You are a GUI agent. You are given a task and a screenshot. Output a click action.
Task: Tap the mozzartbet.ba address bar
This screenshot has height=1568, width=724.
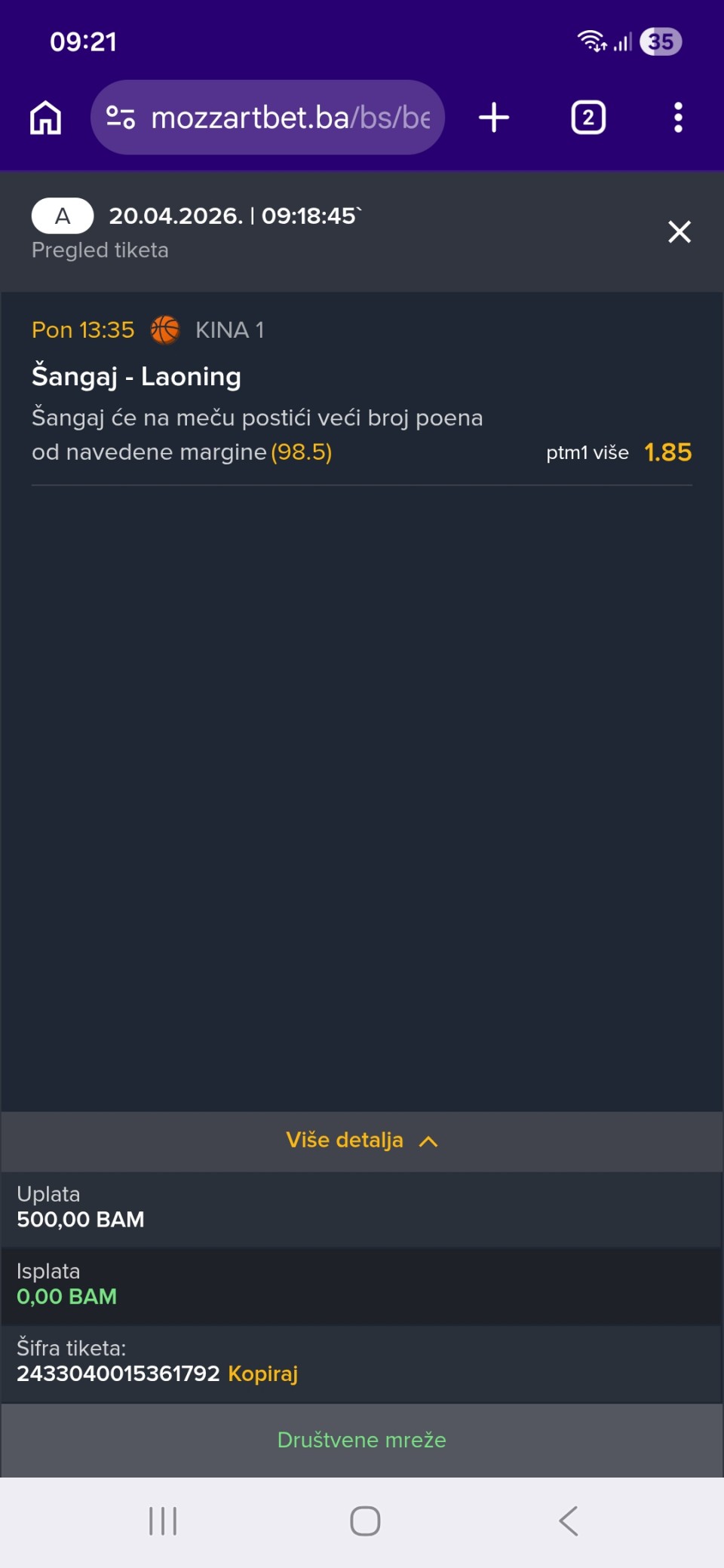point(290,118)
